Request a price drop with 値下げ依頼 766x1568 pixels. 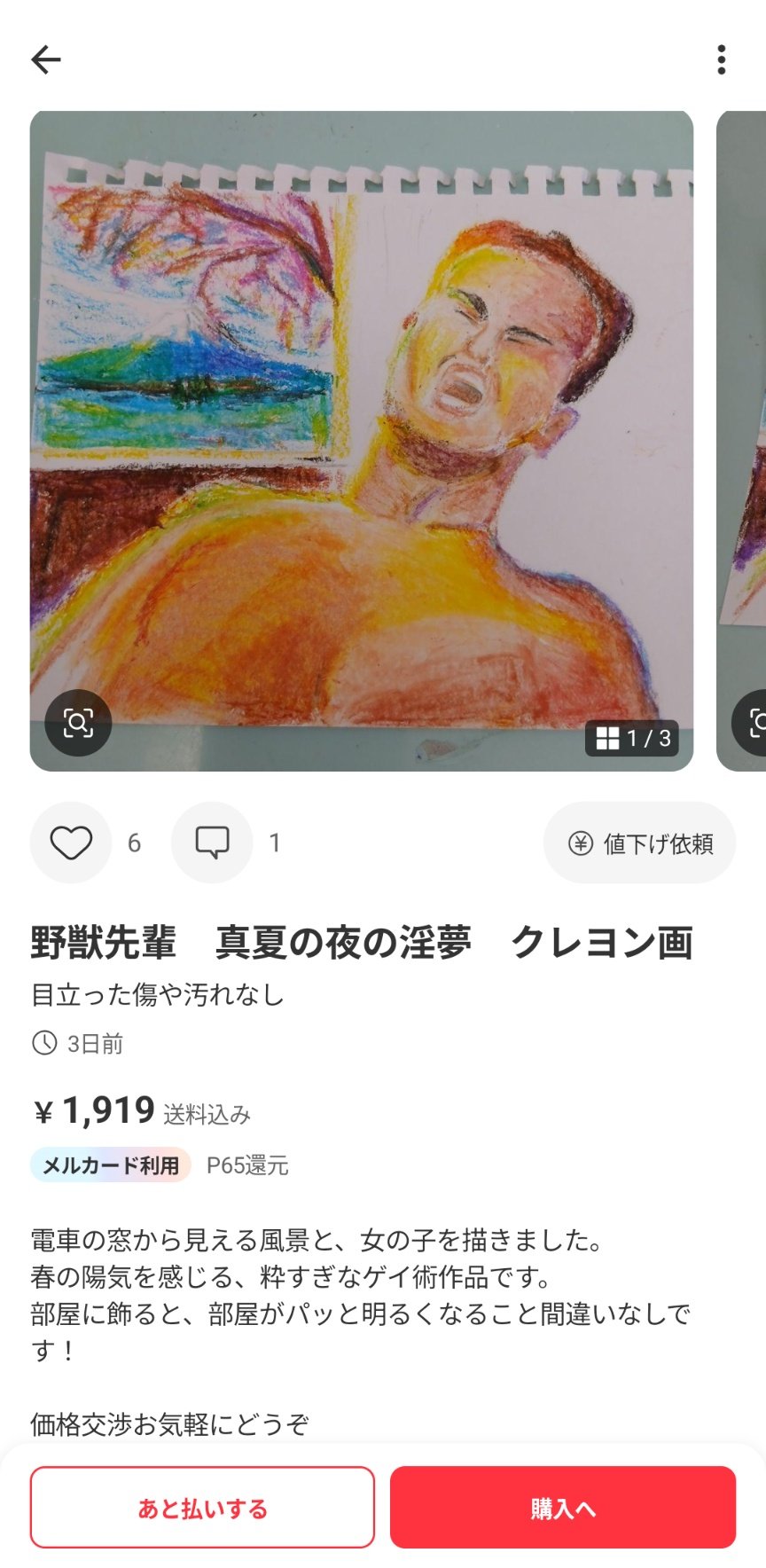tap(640, 843)
